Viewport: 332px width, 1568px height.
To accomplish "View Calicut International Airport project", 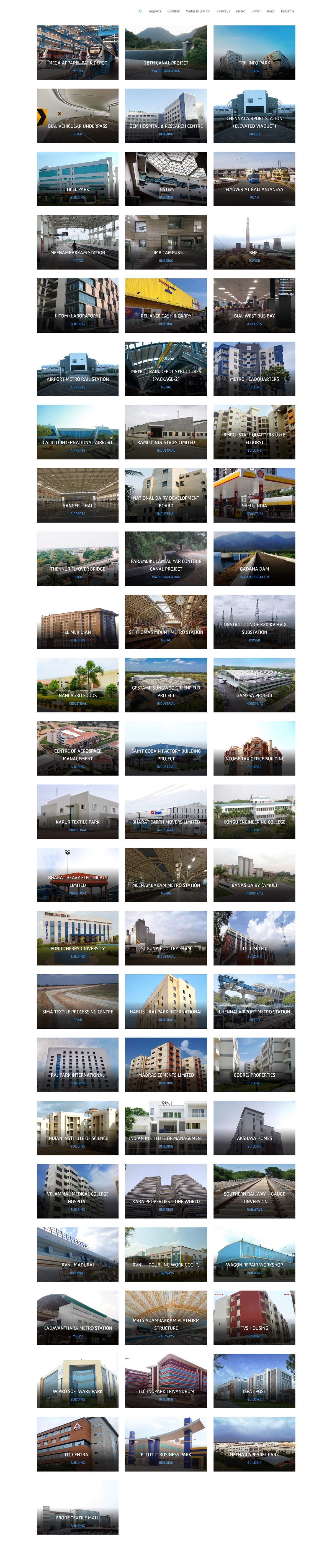I will [x=77, y=432].
